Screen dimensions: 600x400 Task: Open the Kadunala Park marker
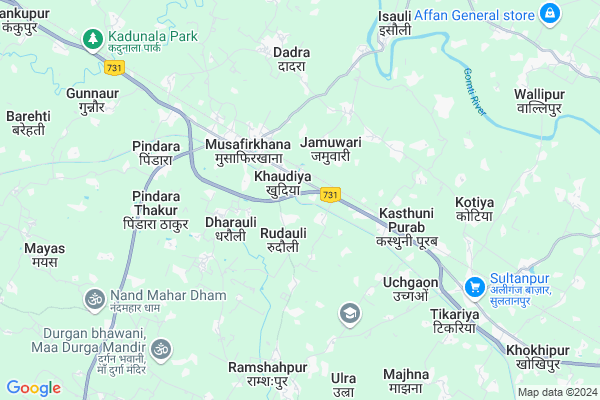click(93, 38)
